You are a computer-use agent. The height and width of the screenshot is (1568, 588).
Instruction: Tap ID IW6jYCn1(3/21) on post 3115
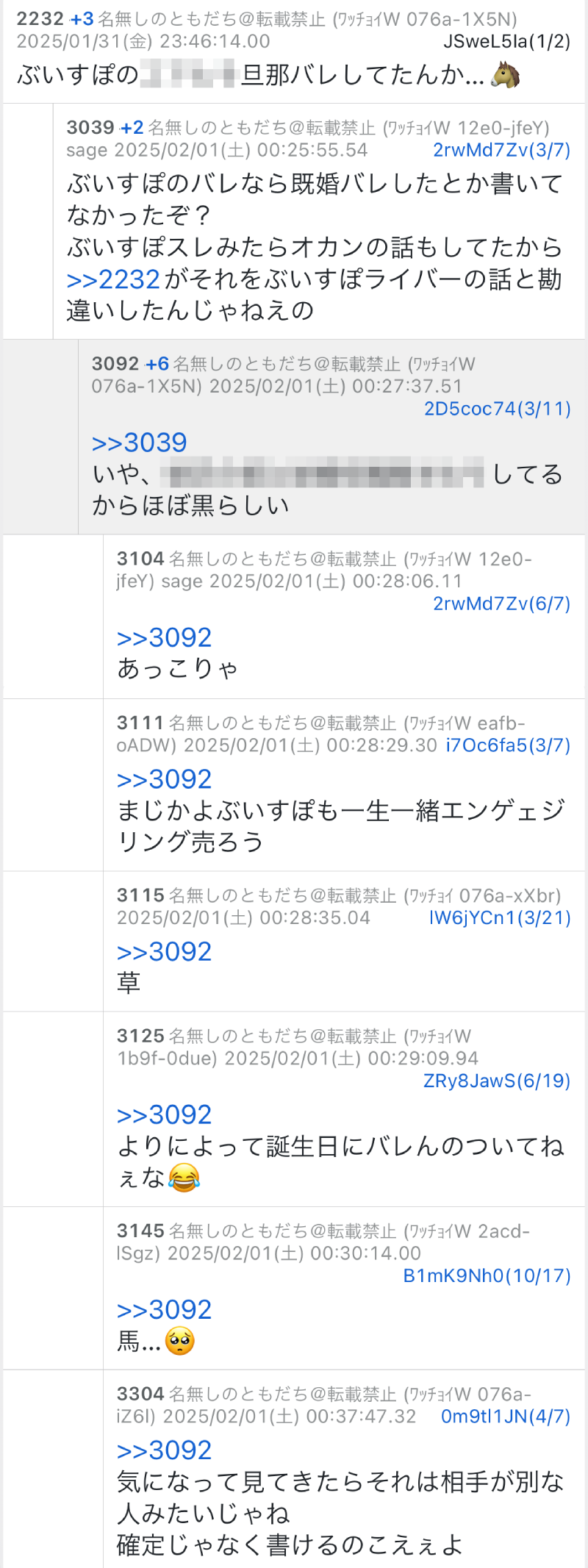click(x=500, y=918)
